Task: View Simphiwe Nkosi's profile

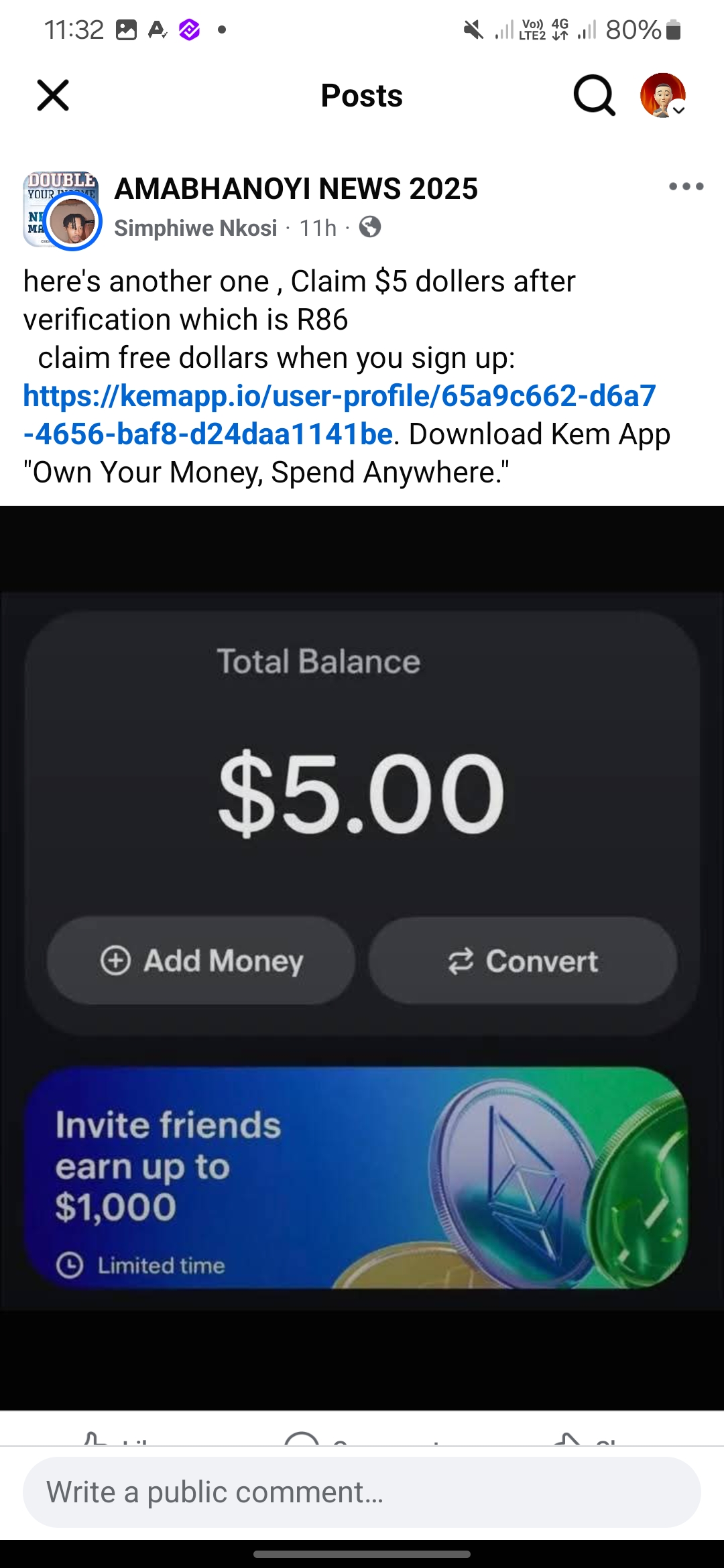Action: (x=195, y=228)
